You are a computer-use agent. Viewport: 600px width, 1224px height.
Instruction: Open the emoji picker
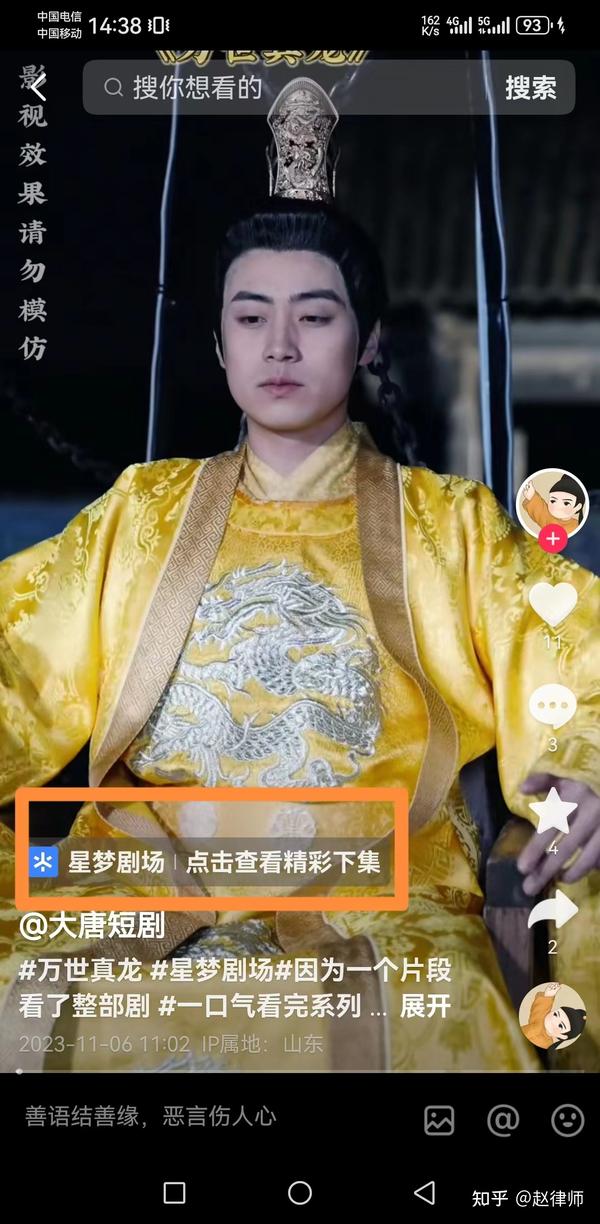point(568,1120)
